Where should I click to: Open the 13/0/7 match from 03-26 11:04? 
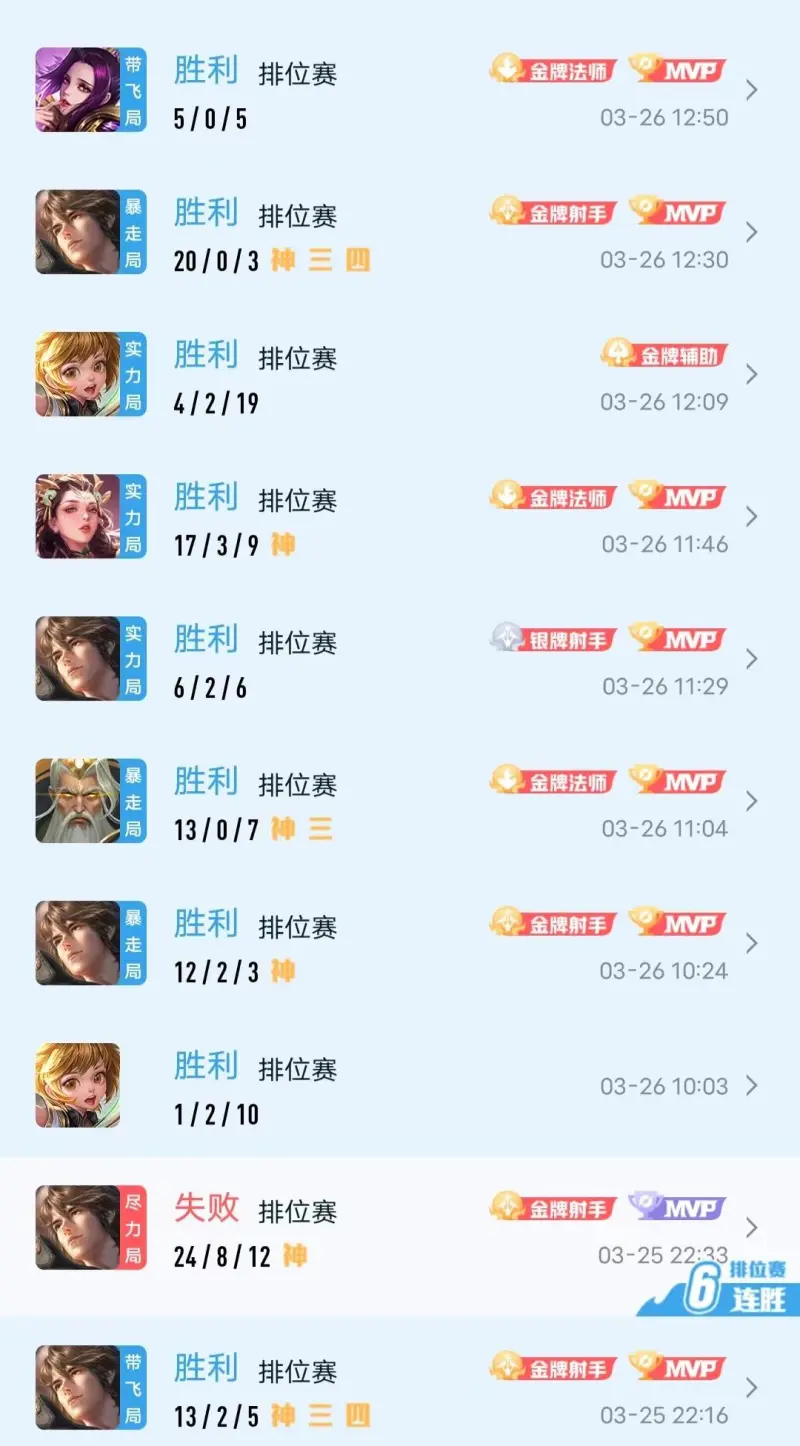point(400,802)
